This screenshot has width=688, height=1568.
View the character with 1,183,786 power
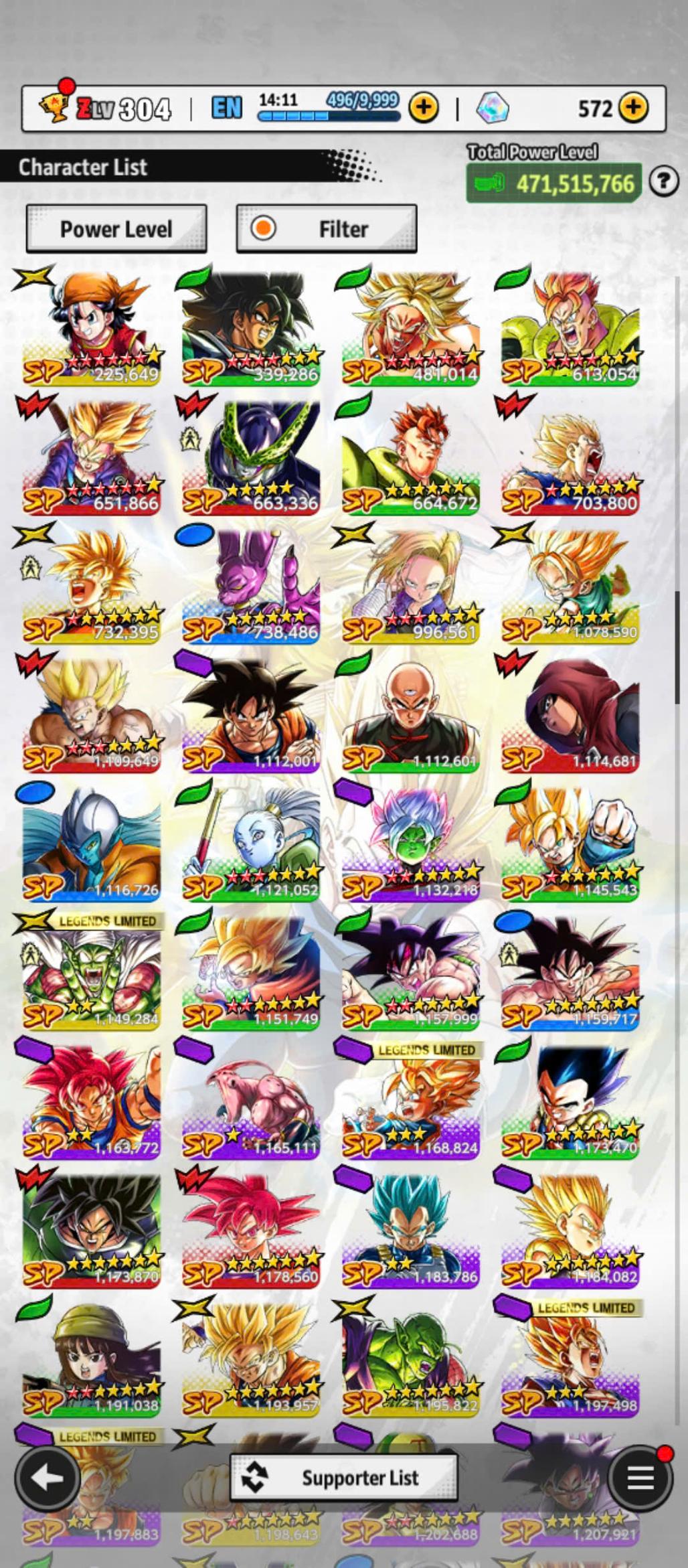click(x=410, y=1231)
